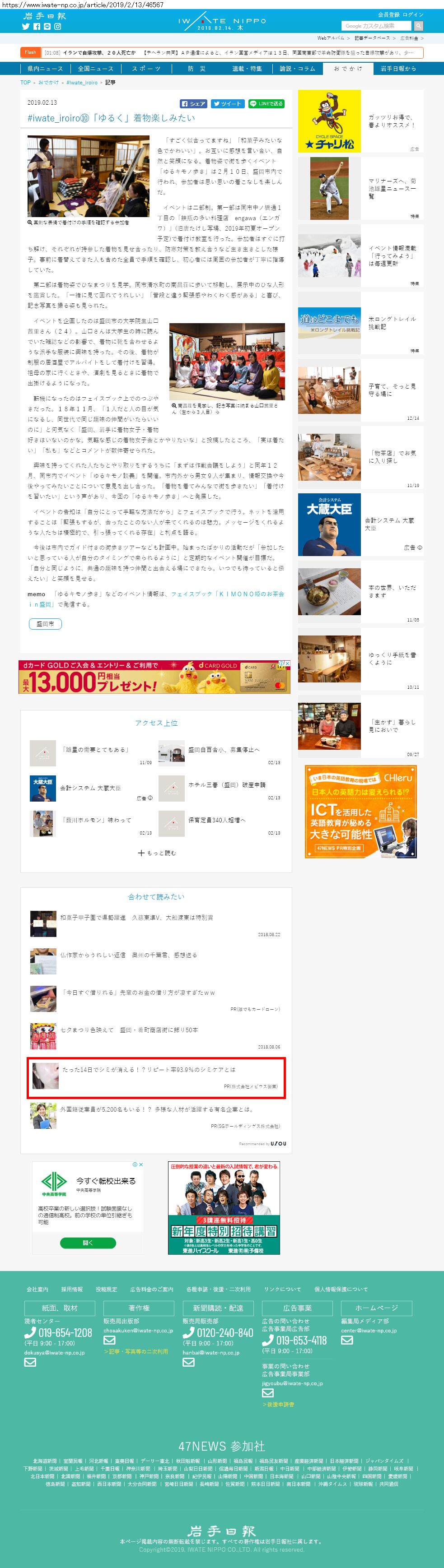Open the 米ロングトレイル挑戦記 sidebar card
Image resolution: width=444 pixels, height=1568 pixels.
(x=392, y=323)
